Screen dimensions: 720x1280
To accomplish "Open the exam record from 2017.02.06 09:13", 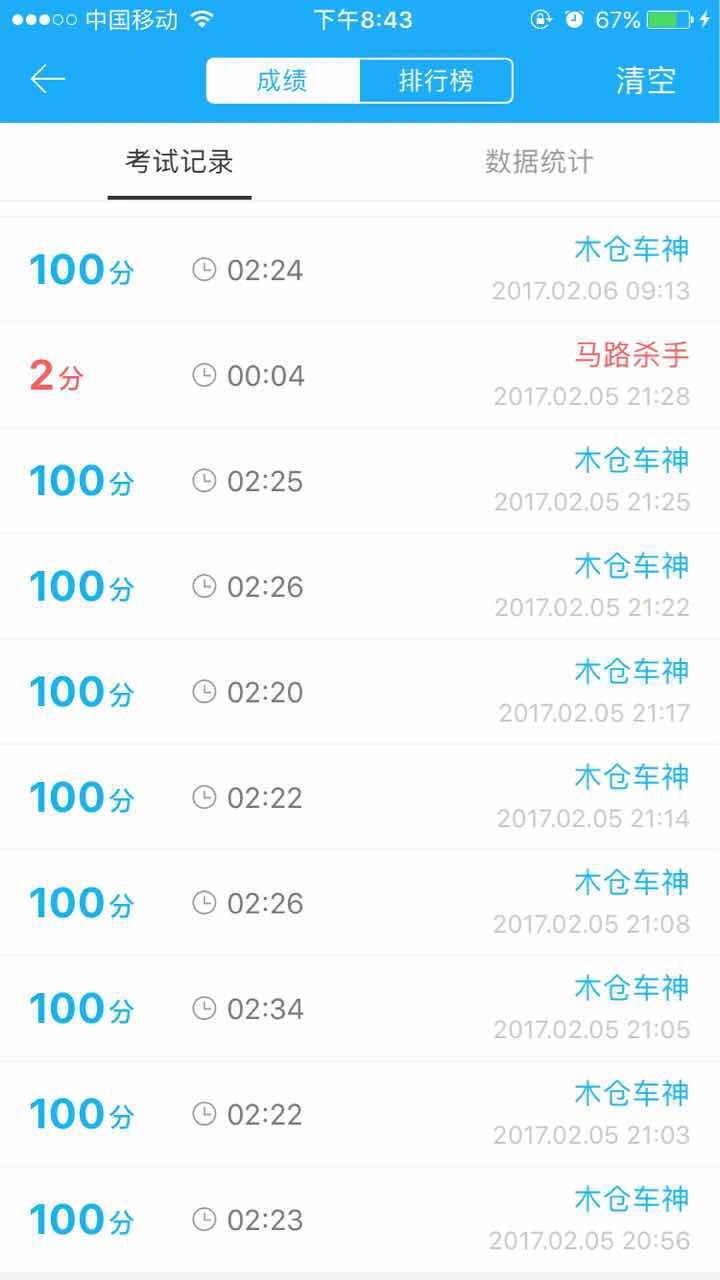I will tap(360, 270).
